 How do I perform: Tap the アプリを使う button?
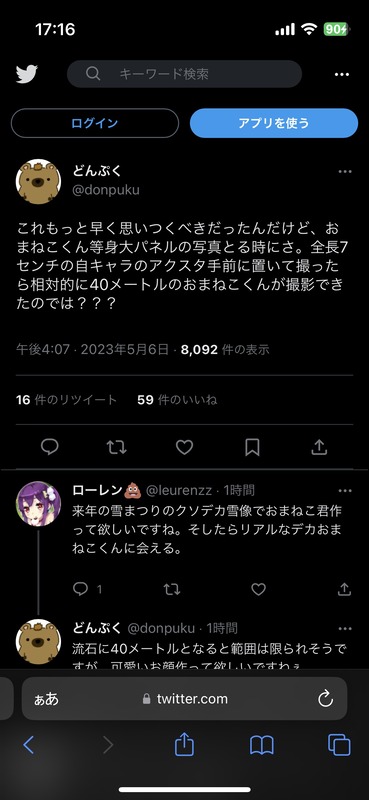[x=274, y=123]
